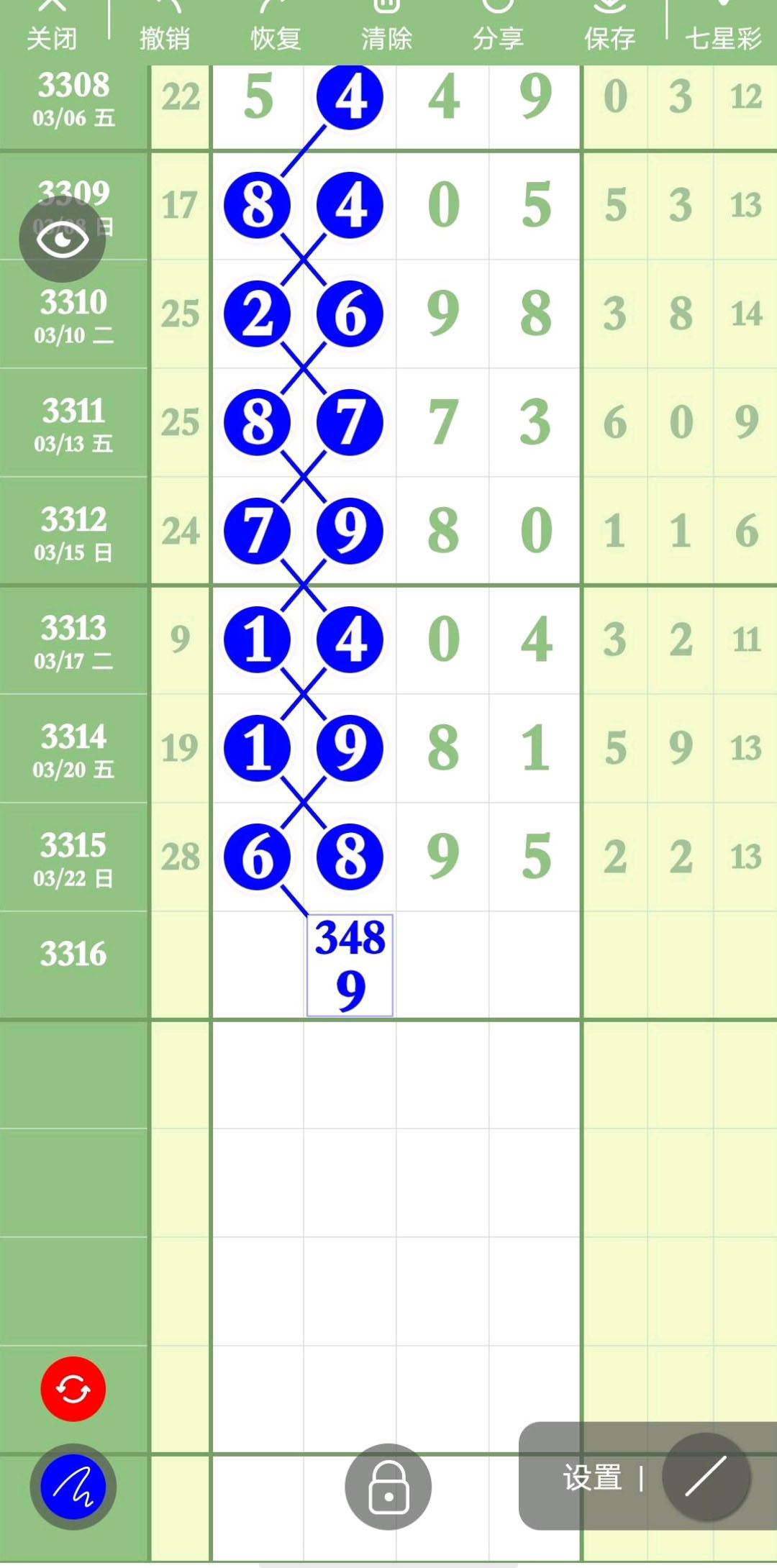This screenshot has height=1568, width=777.
Task: Select the blue freehand drawing tool
Action: point(73,1486)
